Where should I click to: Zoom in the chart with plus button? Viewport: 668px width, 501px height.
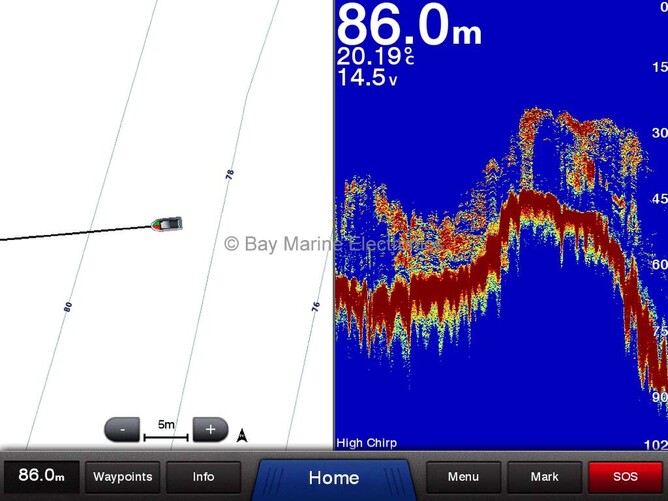coord(210,430)
